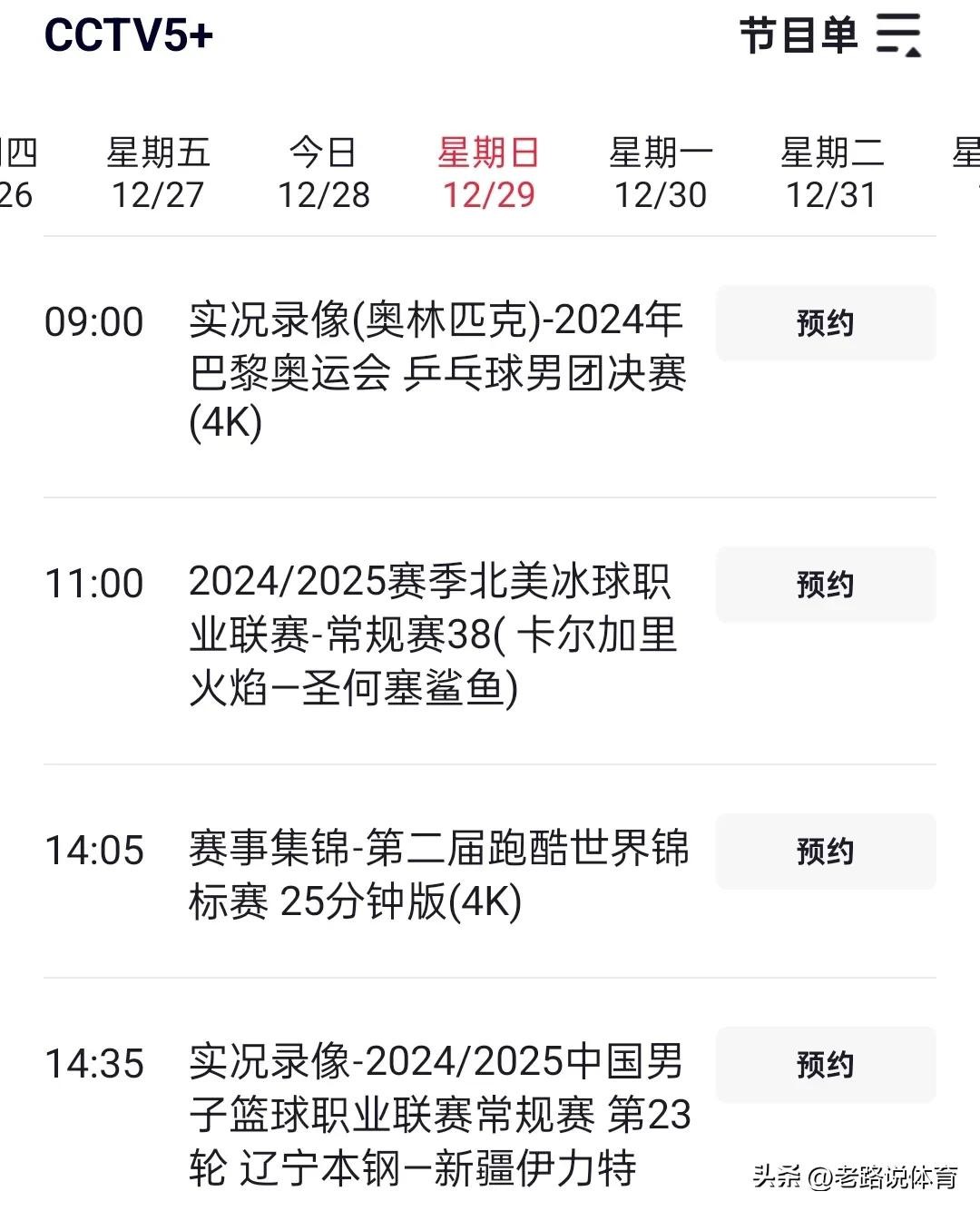Select the 星期二 12/31 date tab
The width and height of the screenshot is (980, 1211).
tap(831, 173)
